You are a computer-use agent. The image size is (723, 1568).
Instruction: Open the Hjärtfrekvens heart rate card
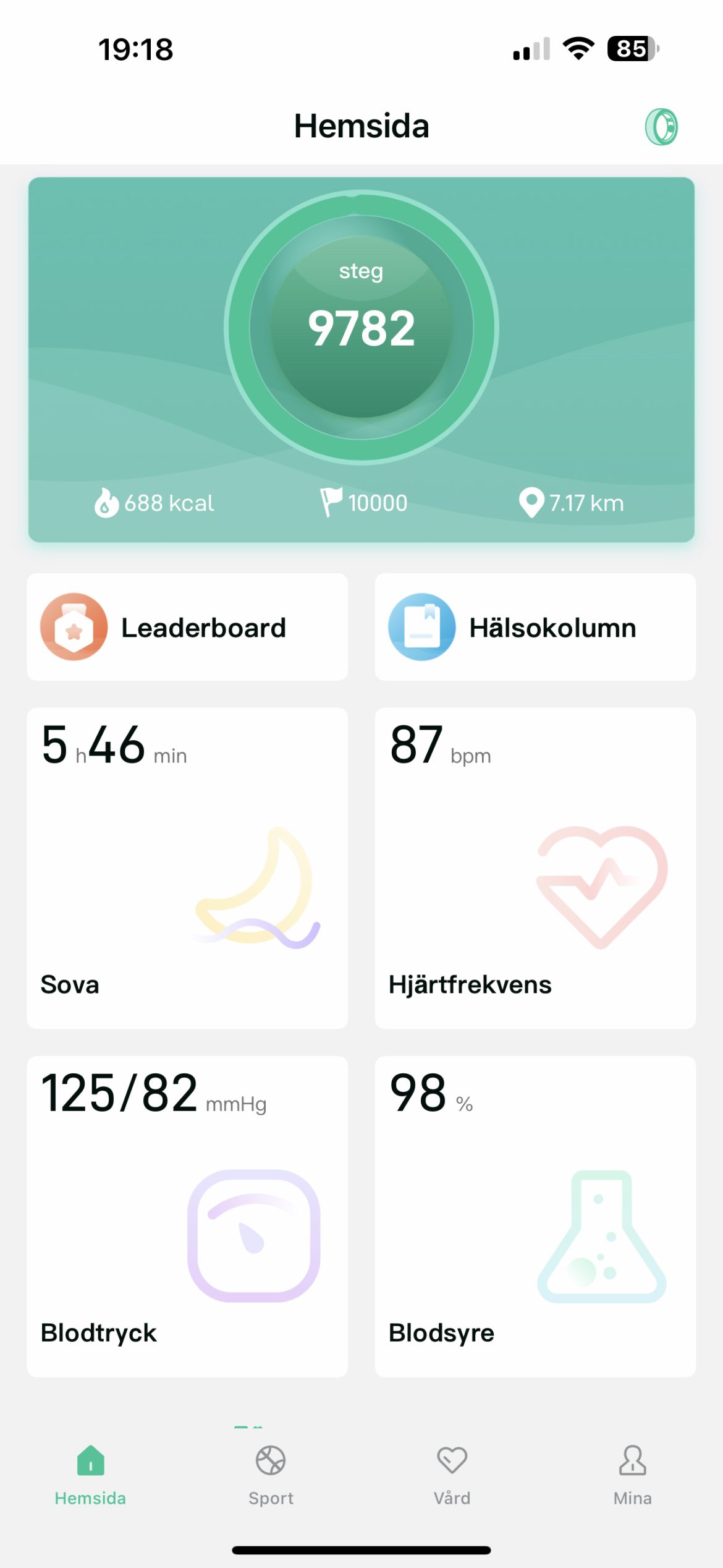(x=535, y=868)
